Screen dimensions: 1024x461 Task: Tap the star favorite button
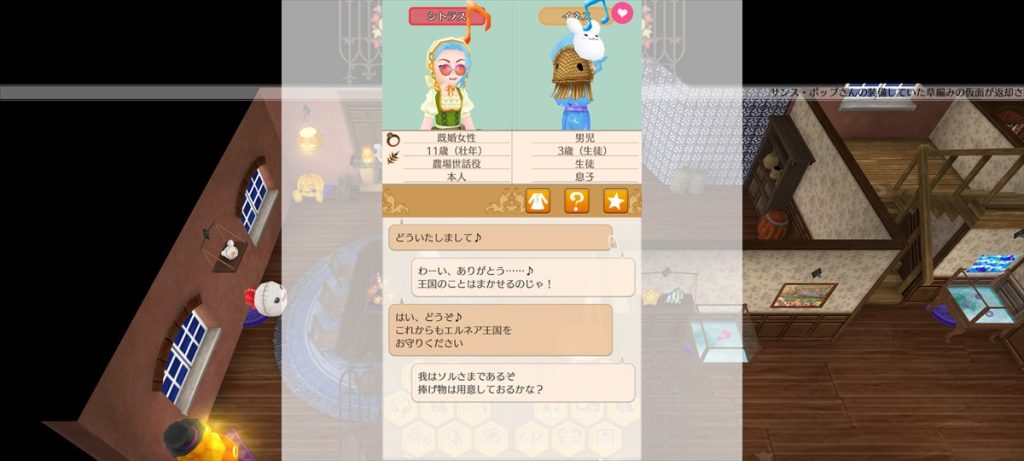point(615,201)
